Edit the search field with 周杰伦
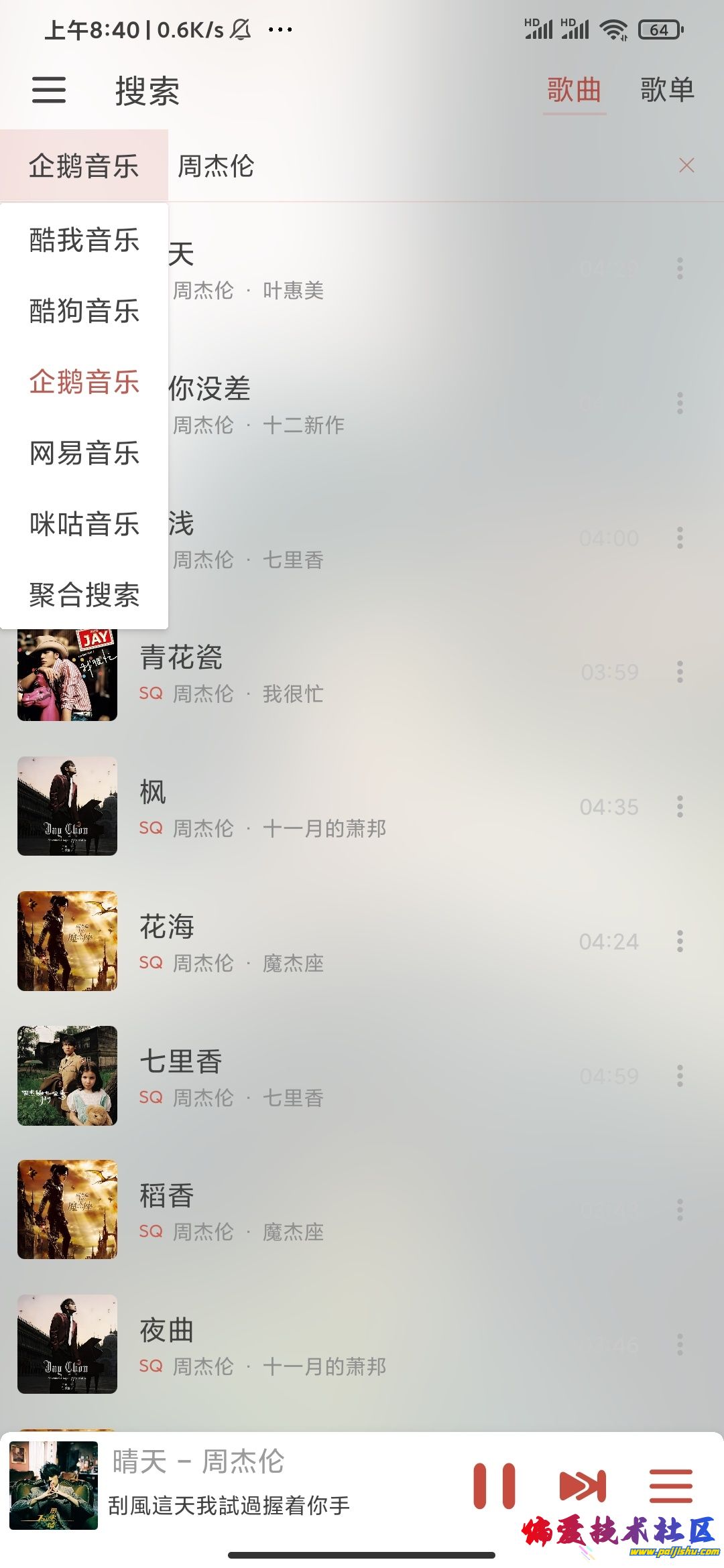The height and width of the screenshot is (1568, 724). (402, 166)
